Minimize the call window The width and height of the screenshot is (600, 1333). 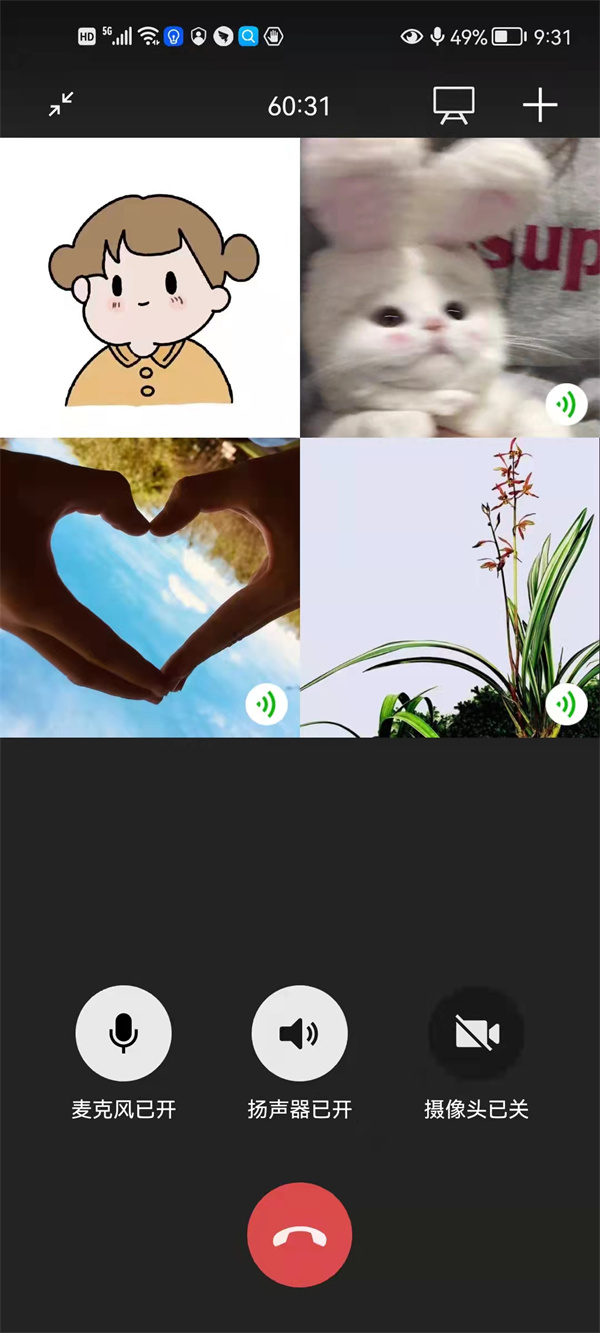tap(62, 104)
